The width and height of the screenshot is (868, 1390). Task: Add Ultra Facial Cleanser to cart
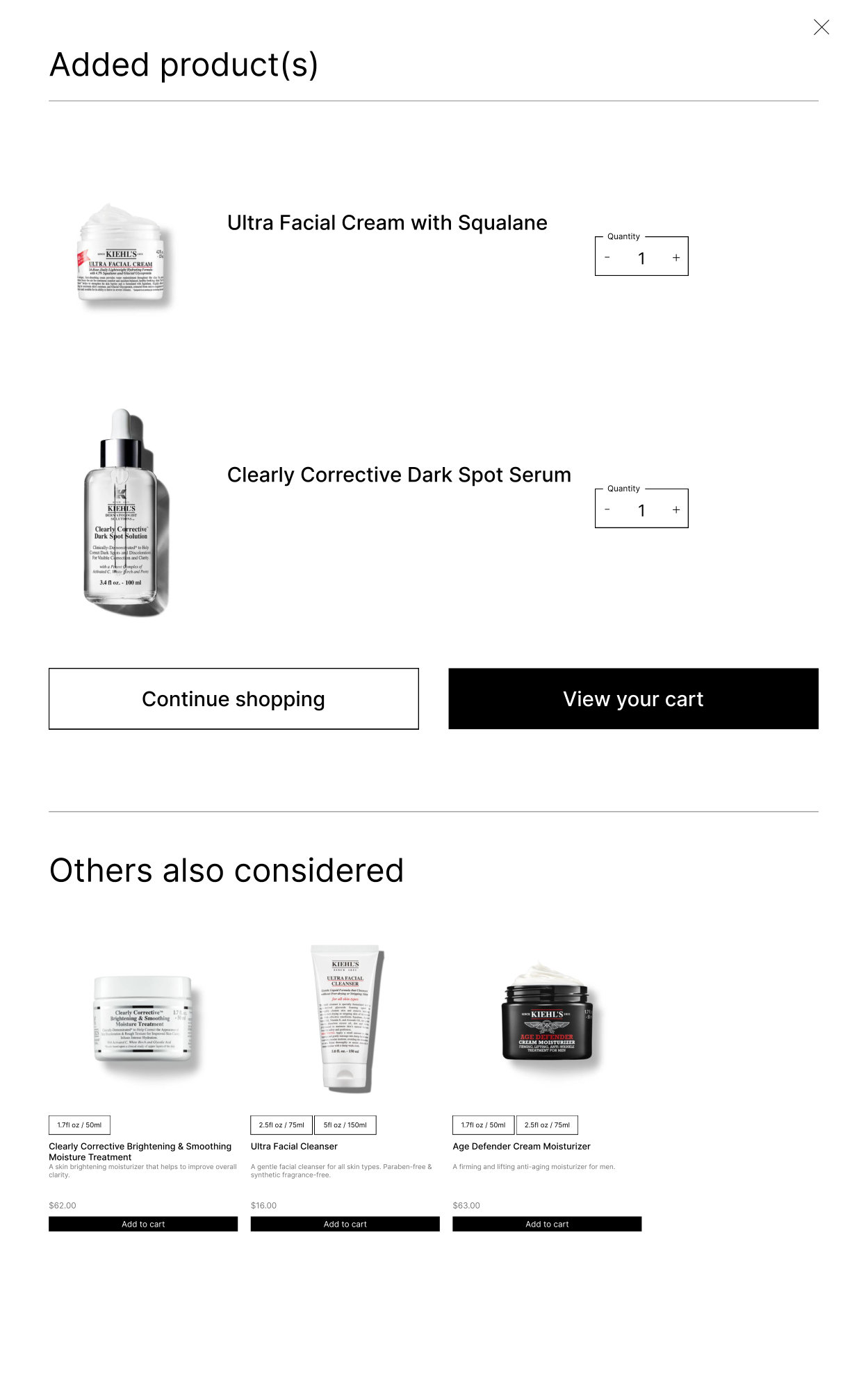pos(345,1224)
